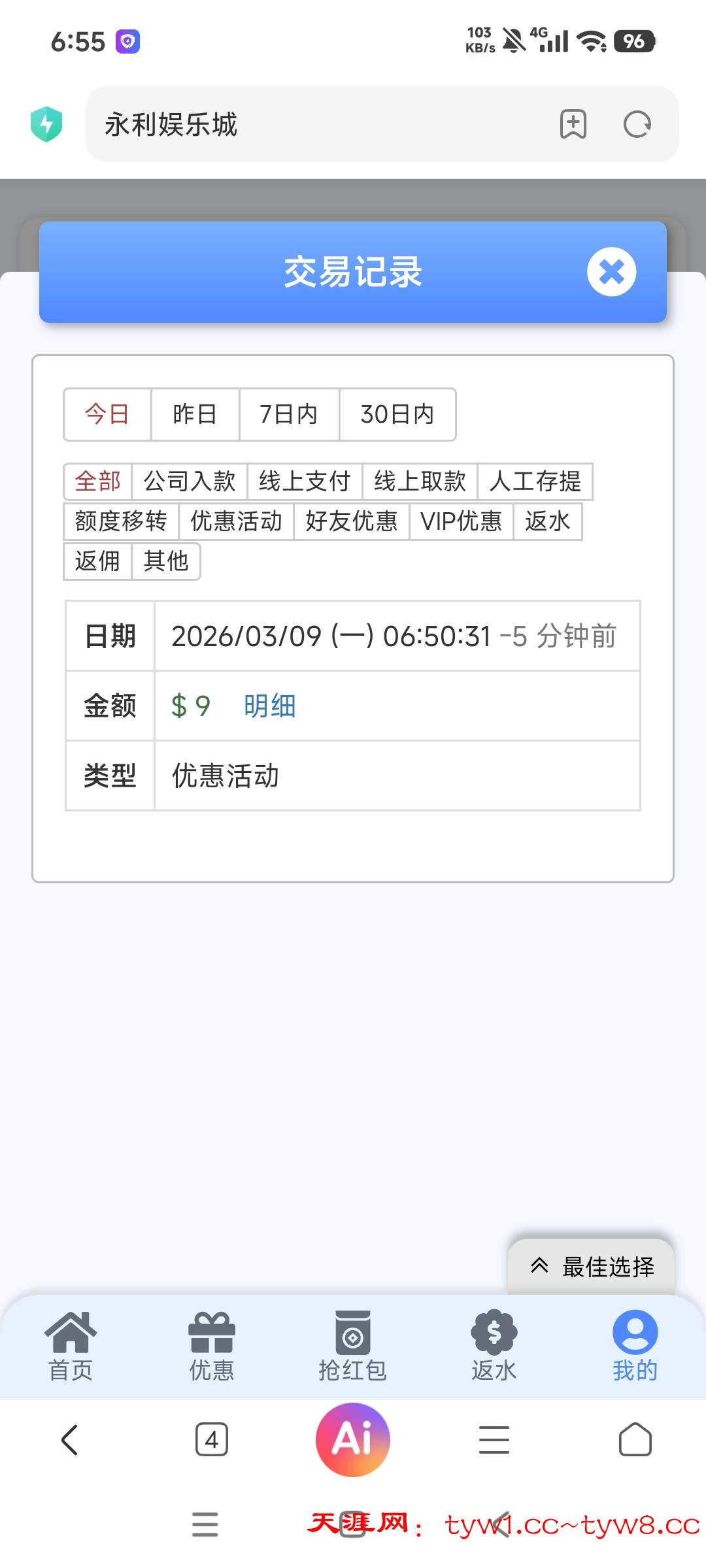Filter by 人工存提
Image resolution: width=706 pixels, height=1568 pixels.
[x=535, y=482]
